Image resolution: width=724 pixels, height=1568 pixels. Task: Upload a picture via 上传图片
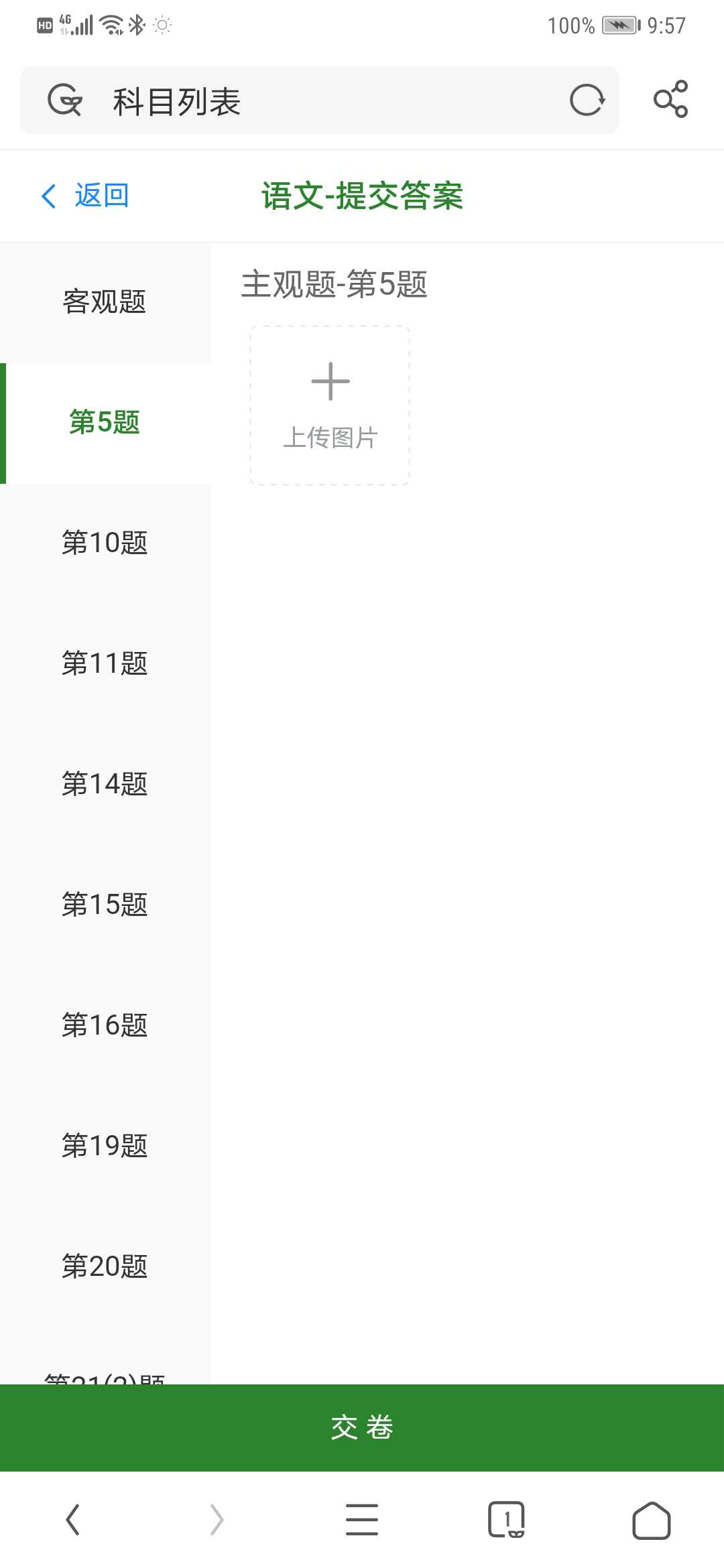(x=330, y=405)
